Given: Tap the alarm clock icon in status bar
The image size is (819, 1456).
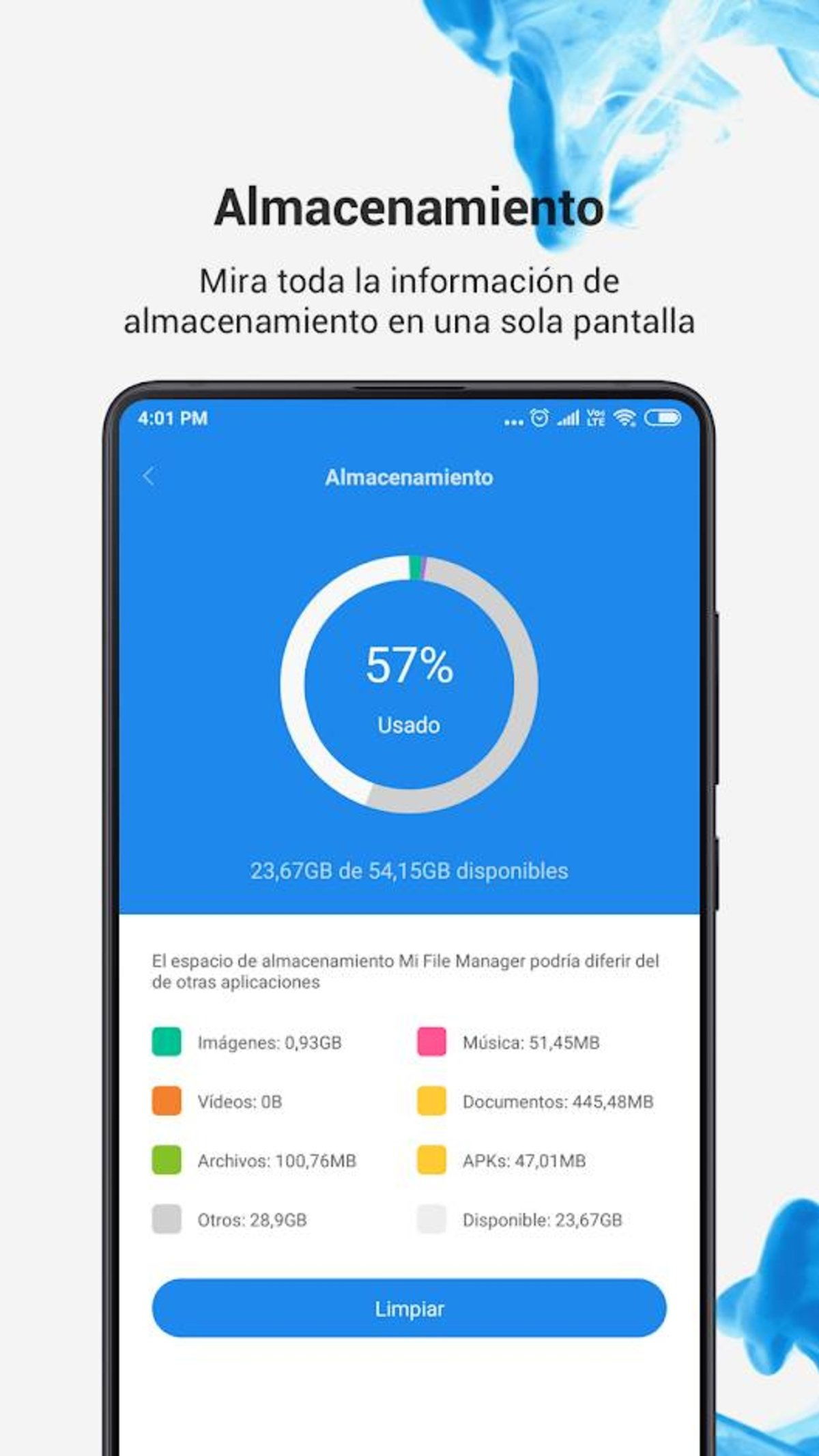Looking at the screenshot, I should pyautogui.click(x=539, y=420).
